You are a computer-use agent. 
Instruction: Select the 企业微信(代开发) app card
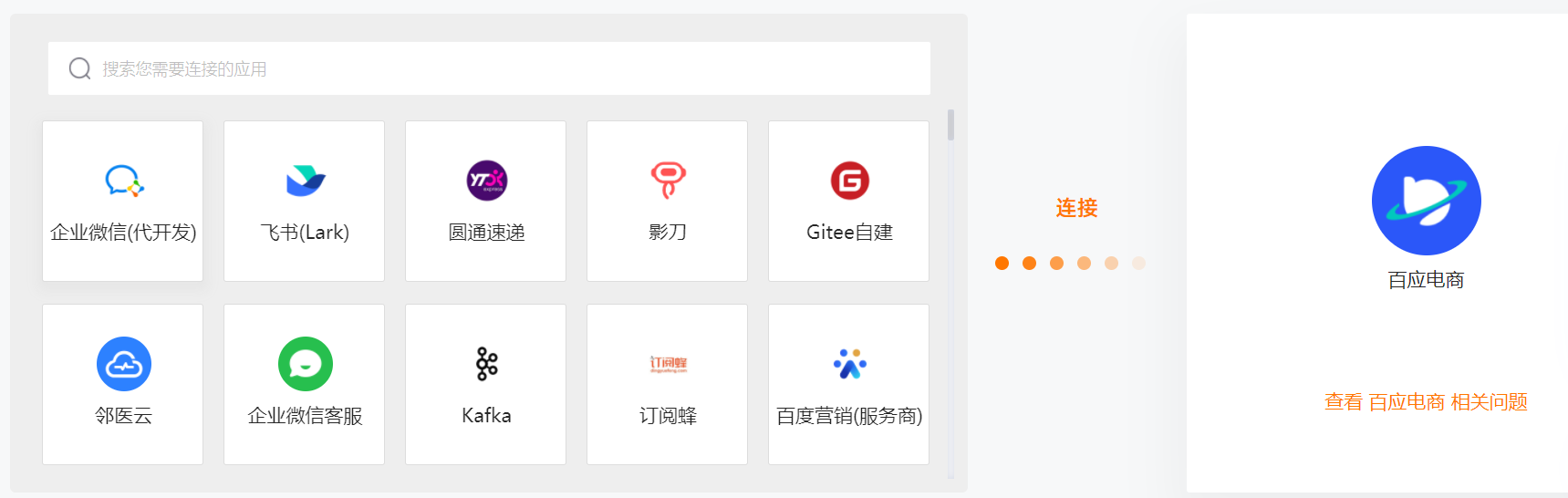[x=123, y=202]
